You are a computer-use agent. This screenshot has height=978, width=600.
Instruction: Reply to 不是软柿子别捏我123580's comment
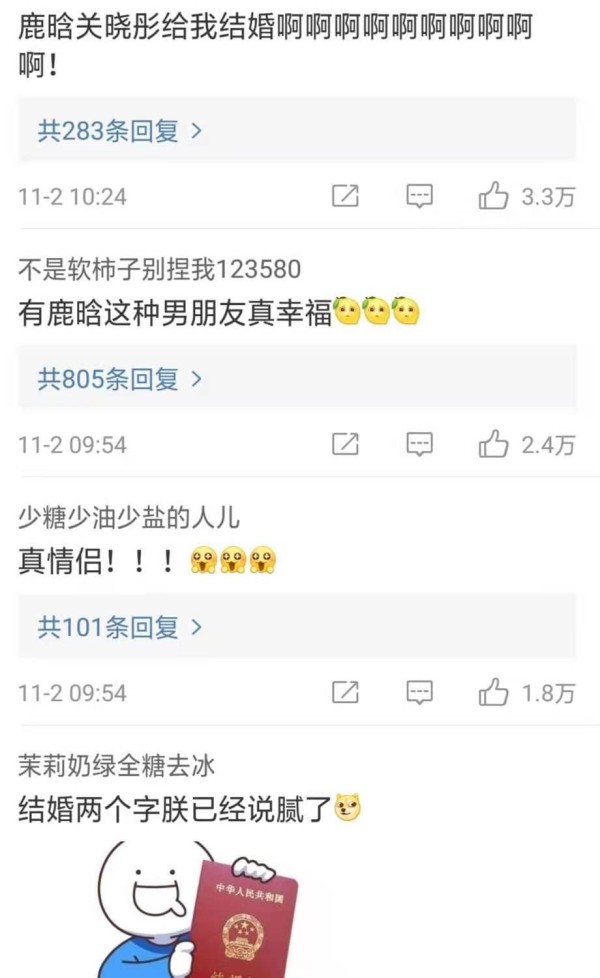tap(419, 444)
